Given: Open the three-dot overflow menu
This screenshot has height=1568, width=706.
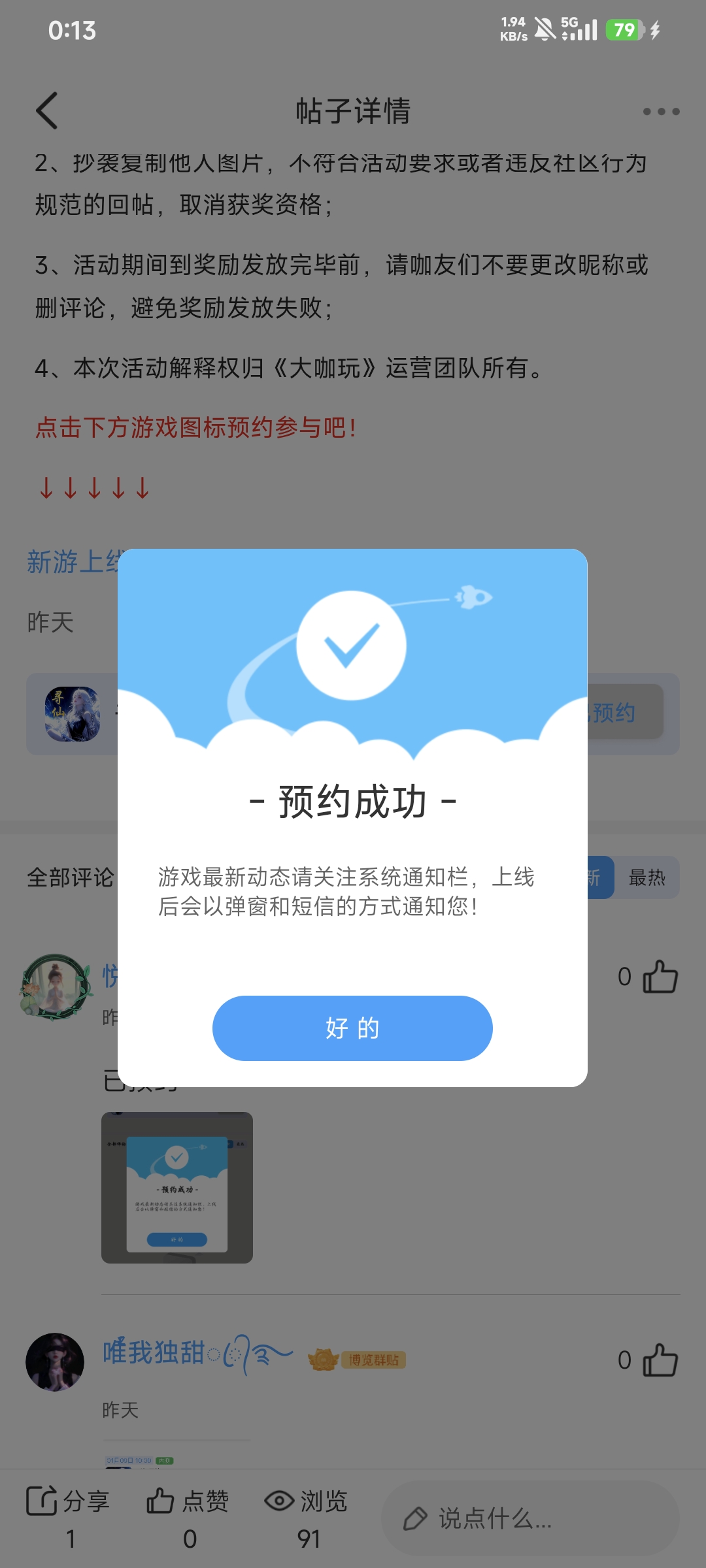Looking at the screenshot, I should [661, 112].
